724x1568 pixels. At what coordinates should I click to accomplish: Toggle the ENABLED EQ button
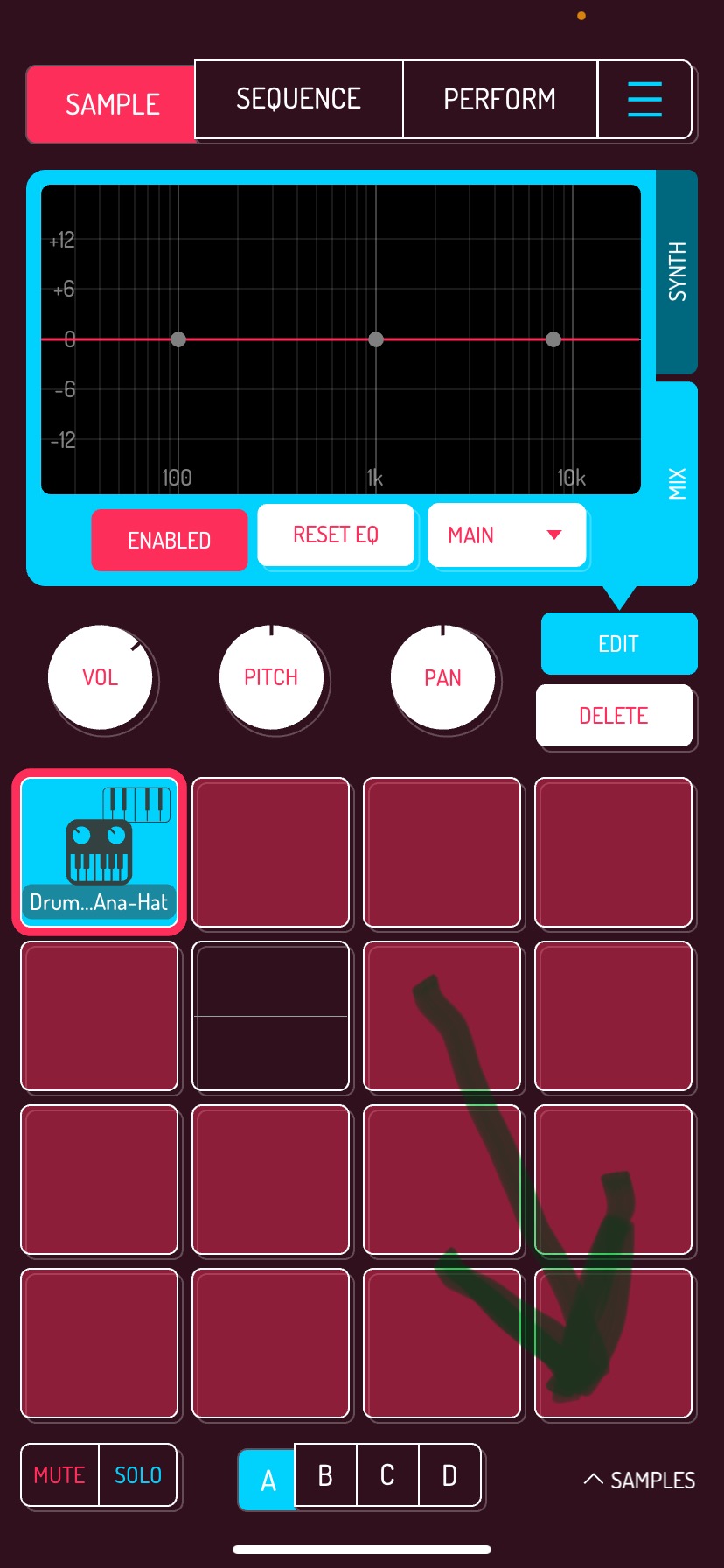170,540
